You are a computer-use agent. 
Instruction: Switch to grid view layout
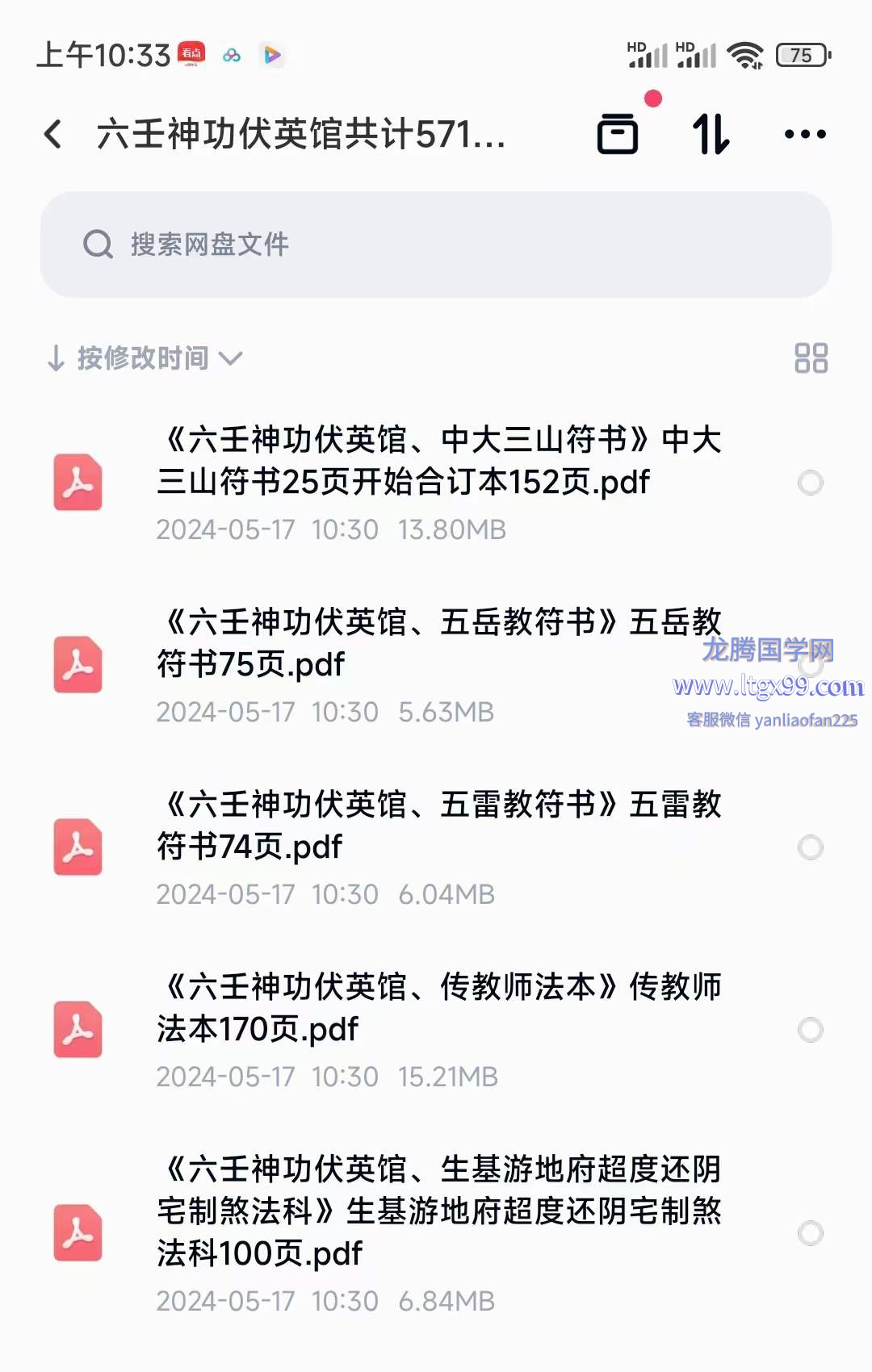click(x=811, y=358)
